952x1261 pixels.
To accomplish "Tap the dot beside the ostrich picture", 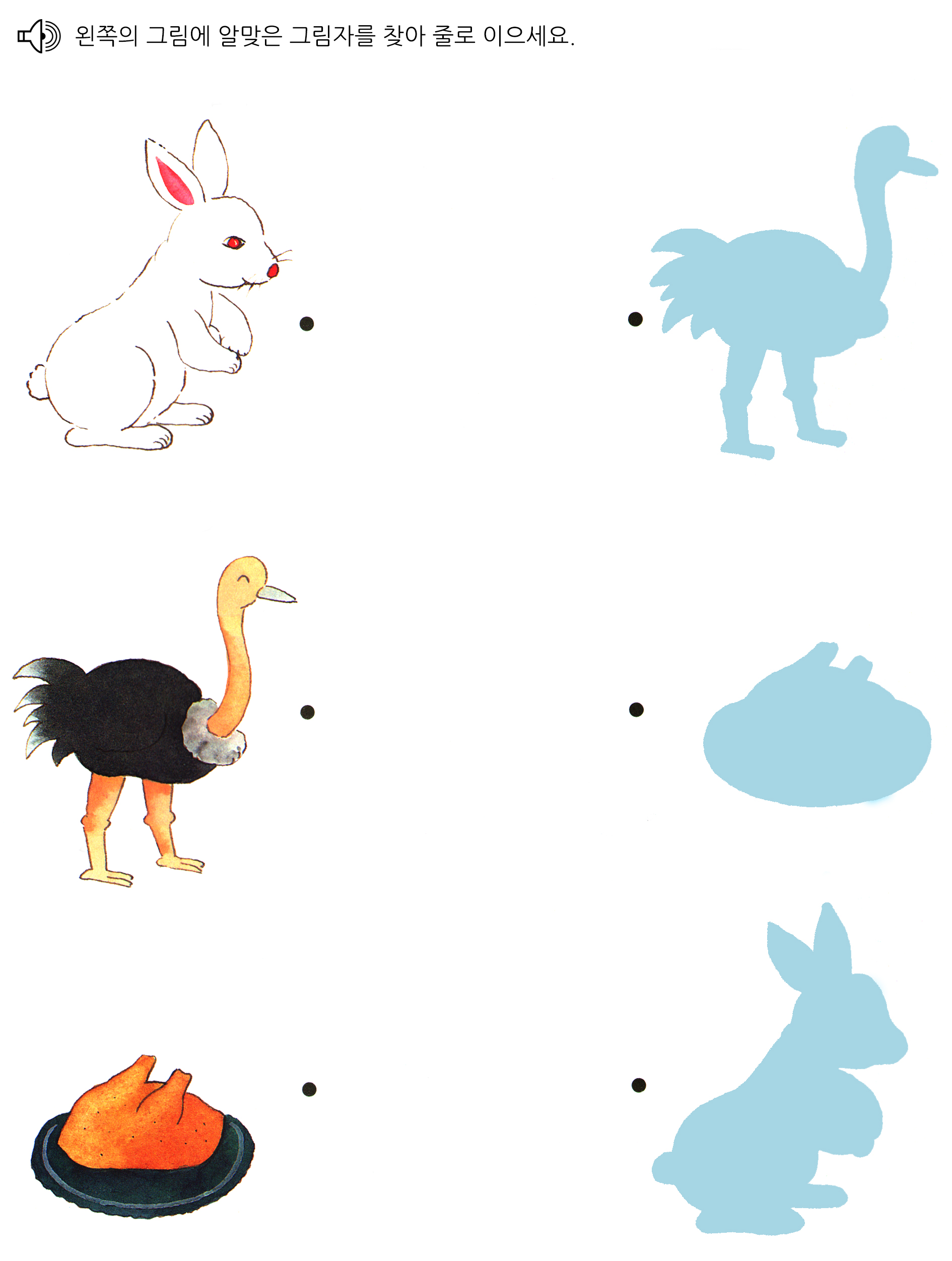I will click(x=307, y=712).
